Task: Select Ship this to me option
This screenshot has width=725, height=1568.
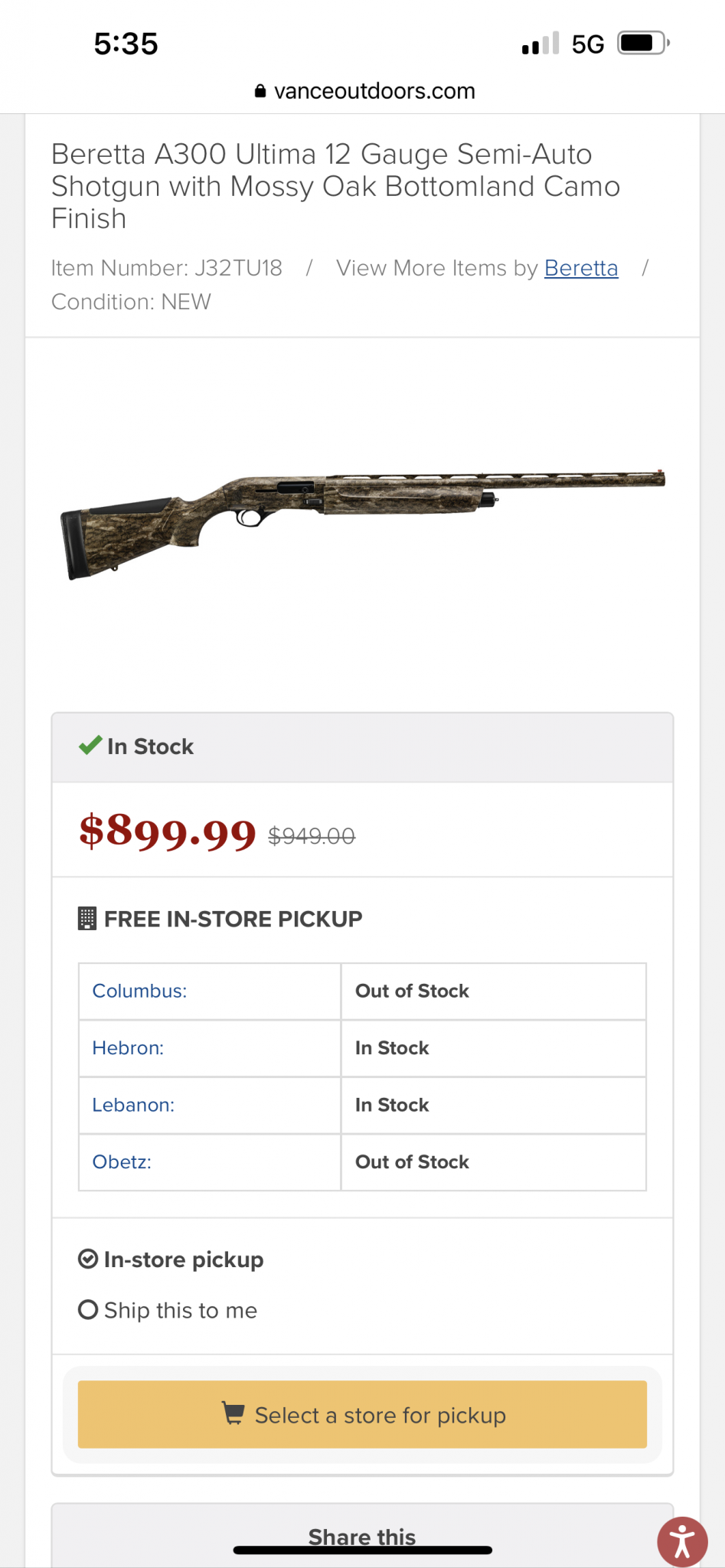Action: point(168,1310)
